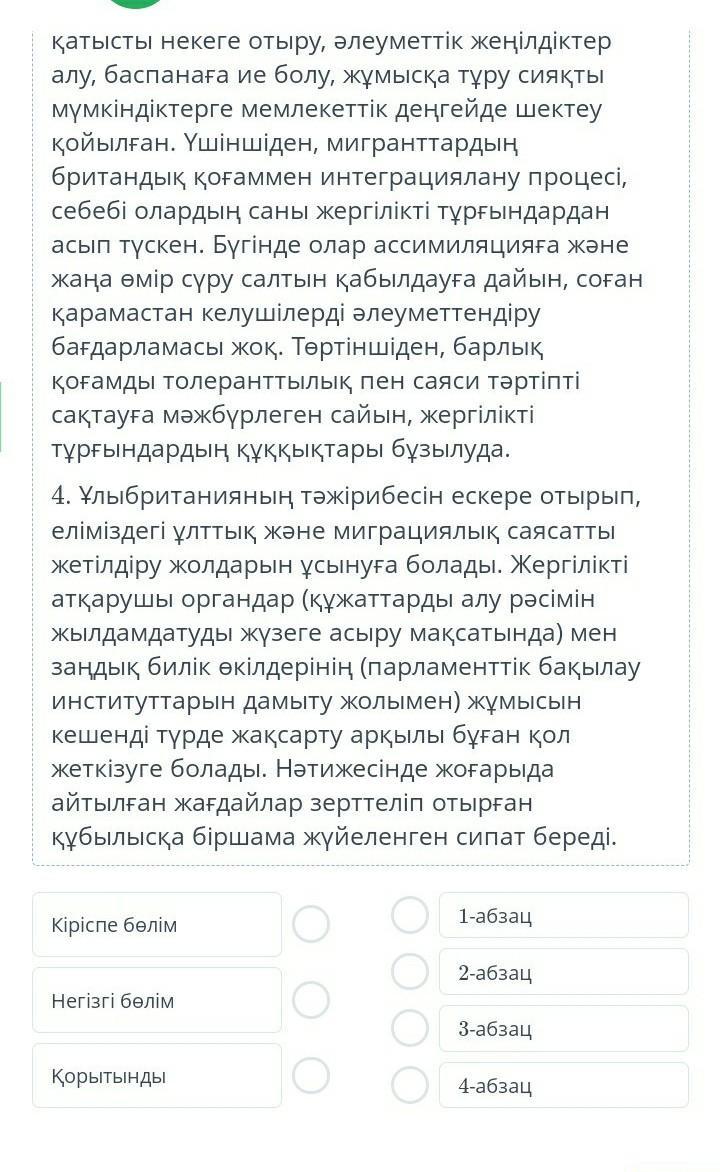Select the circle next to Негізгі бөлім
Screen dimensions: 720x1172
point(311,1000)
